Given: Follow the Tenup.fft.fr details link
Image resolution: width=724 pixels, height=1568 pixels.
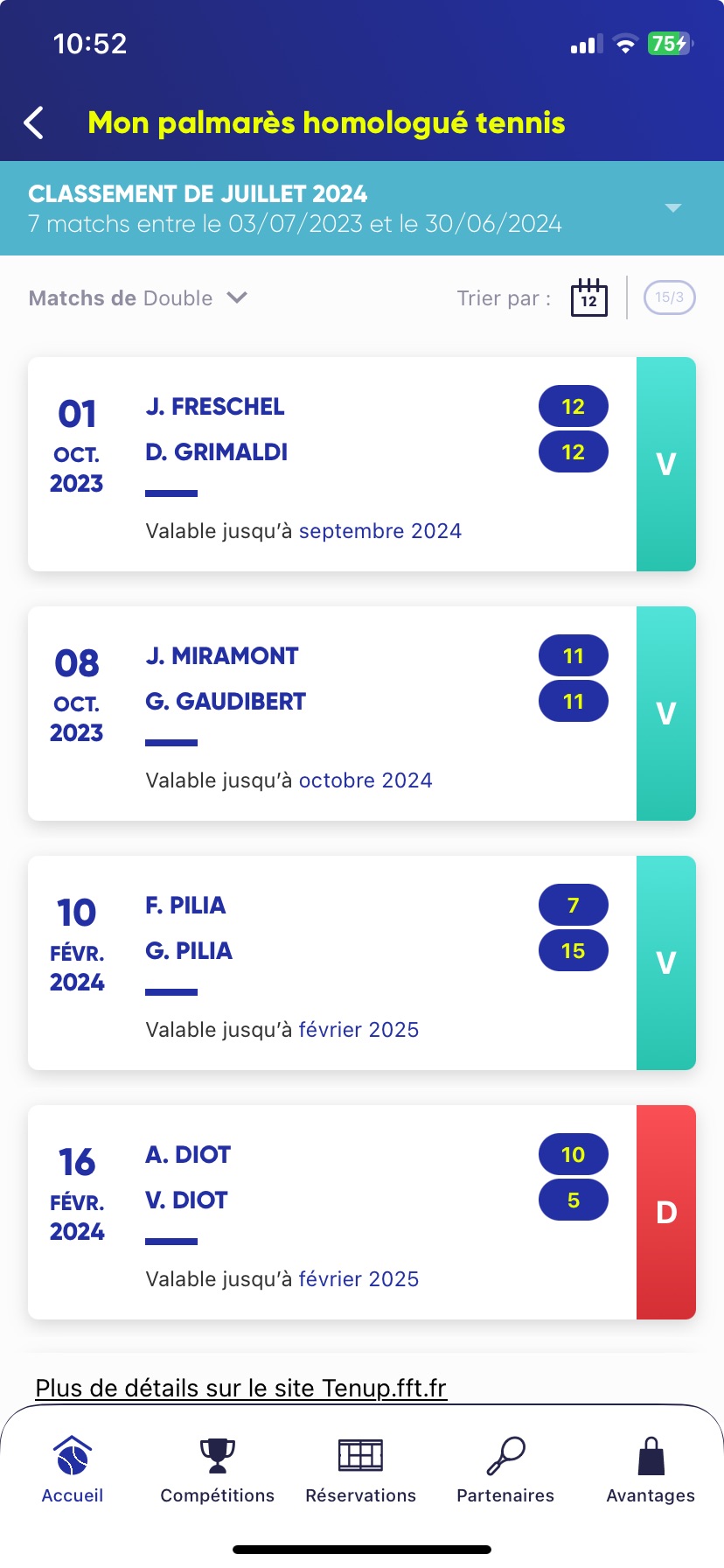Looking at the screenshot, I should [x=241, y=1388].
